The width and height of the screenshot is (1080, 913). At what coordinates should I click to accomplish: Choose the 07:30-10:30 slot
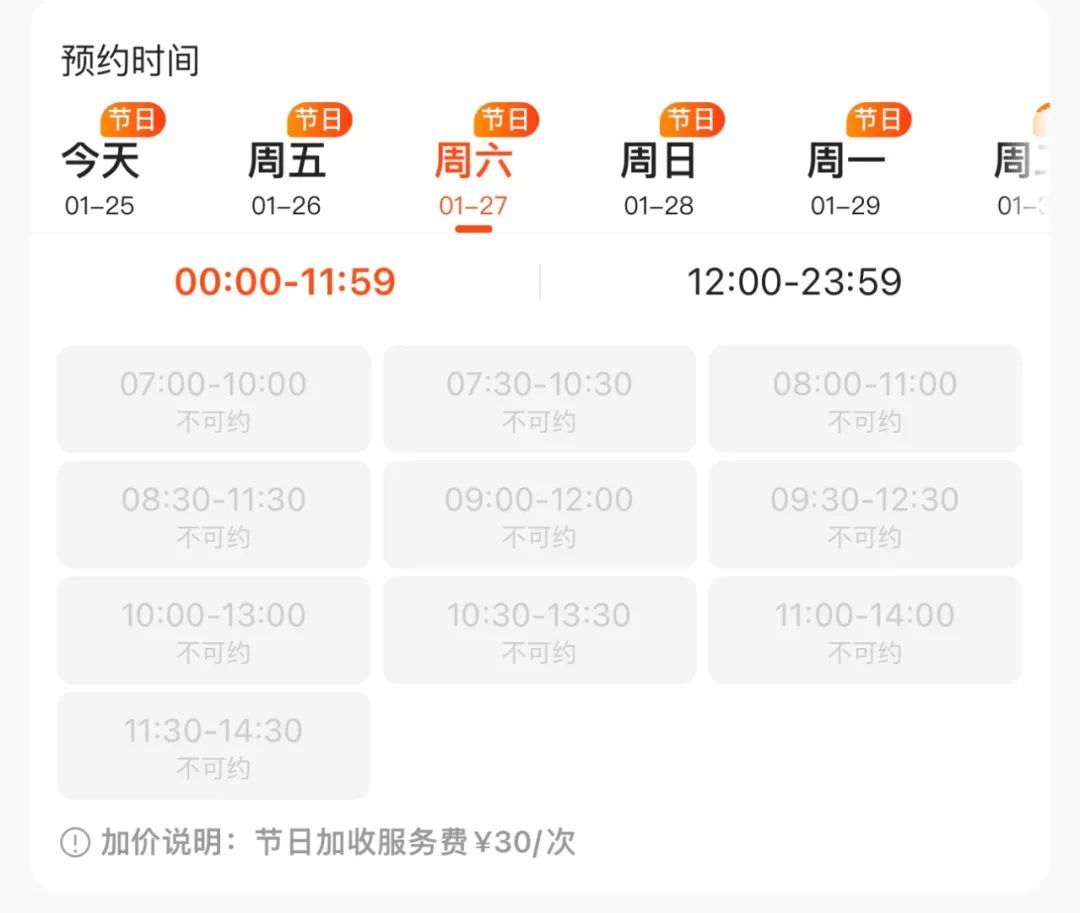pos(539,399)
